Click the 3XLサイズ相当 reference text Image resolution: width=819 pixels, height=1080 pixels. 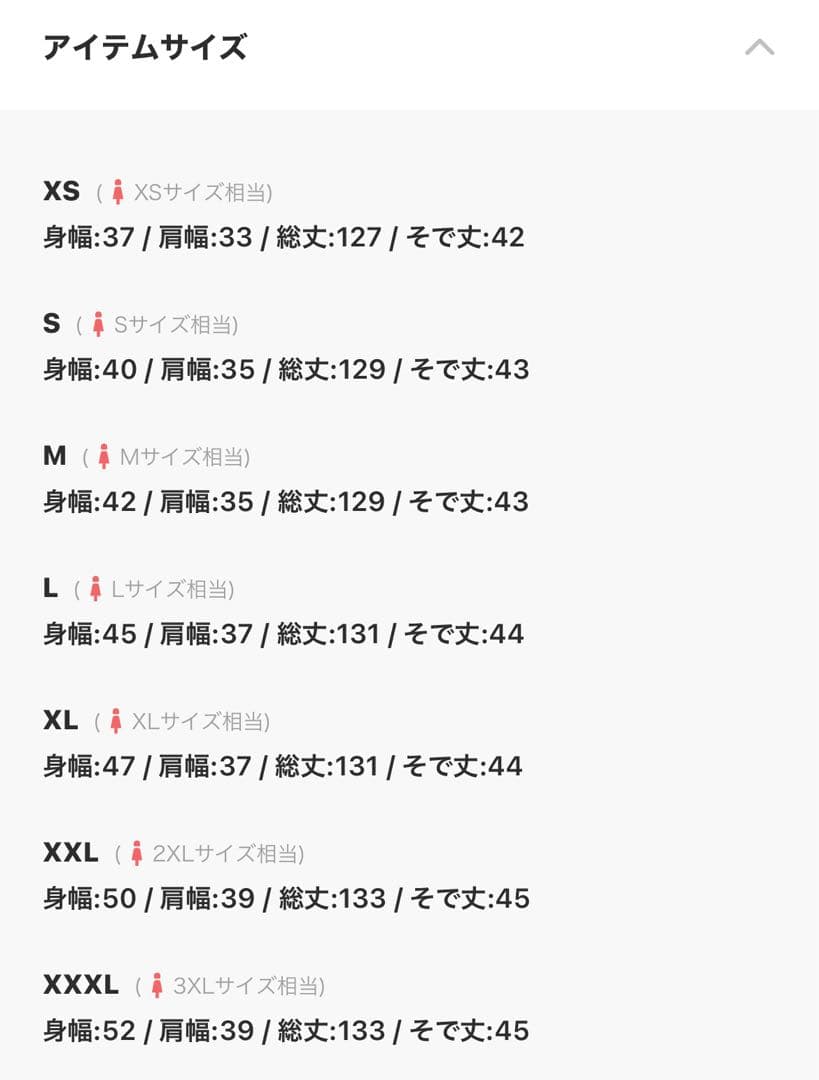tap(248, 987)
